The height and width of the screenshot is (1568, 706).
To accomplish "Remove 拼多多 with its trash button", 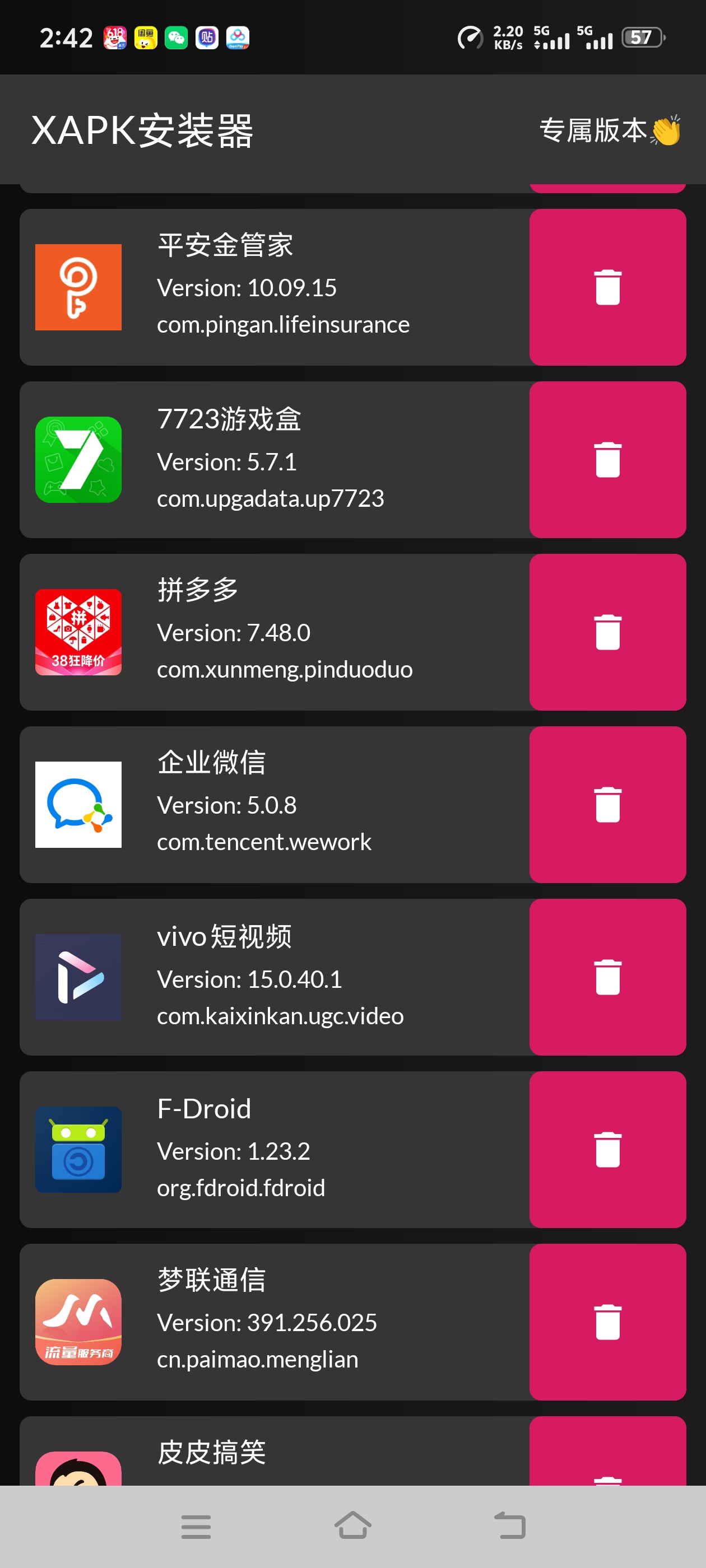I will pos(607,632).
